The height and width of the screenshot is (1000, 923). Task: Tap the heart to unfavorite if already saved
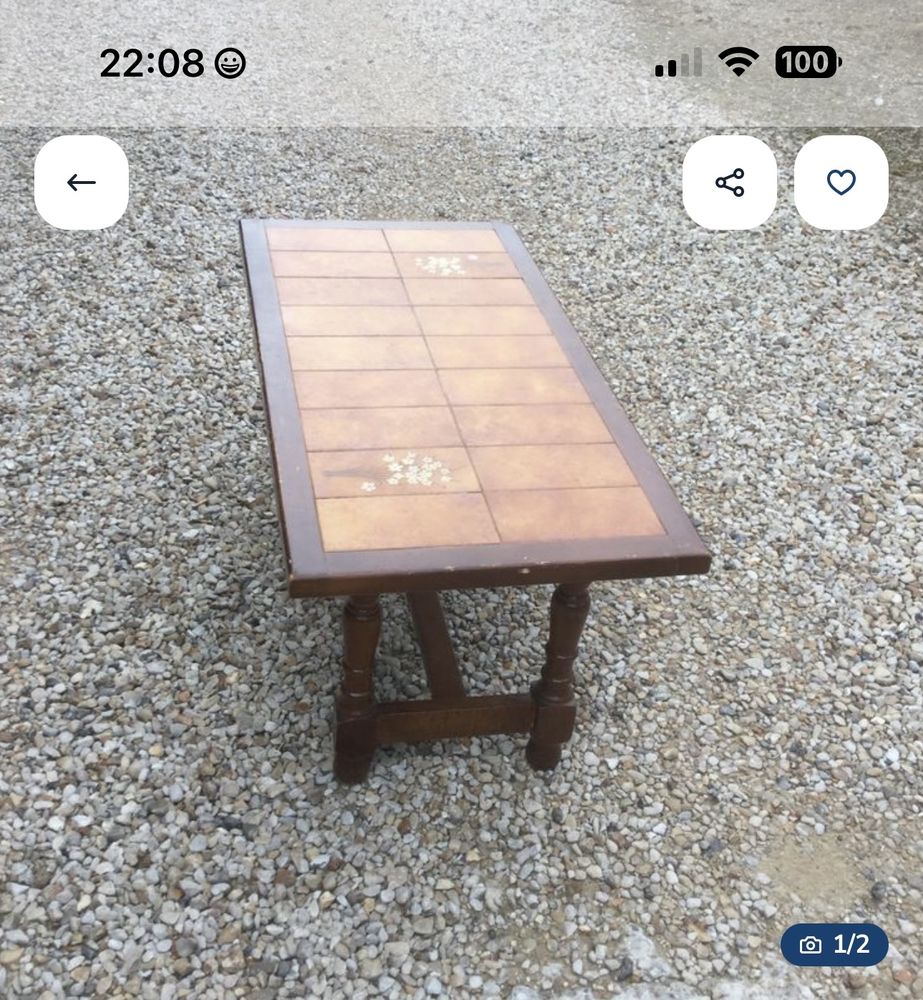(x=841, y=182)
